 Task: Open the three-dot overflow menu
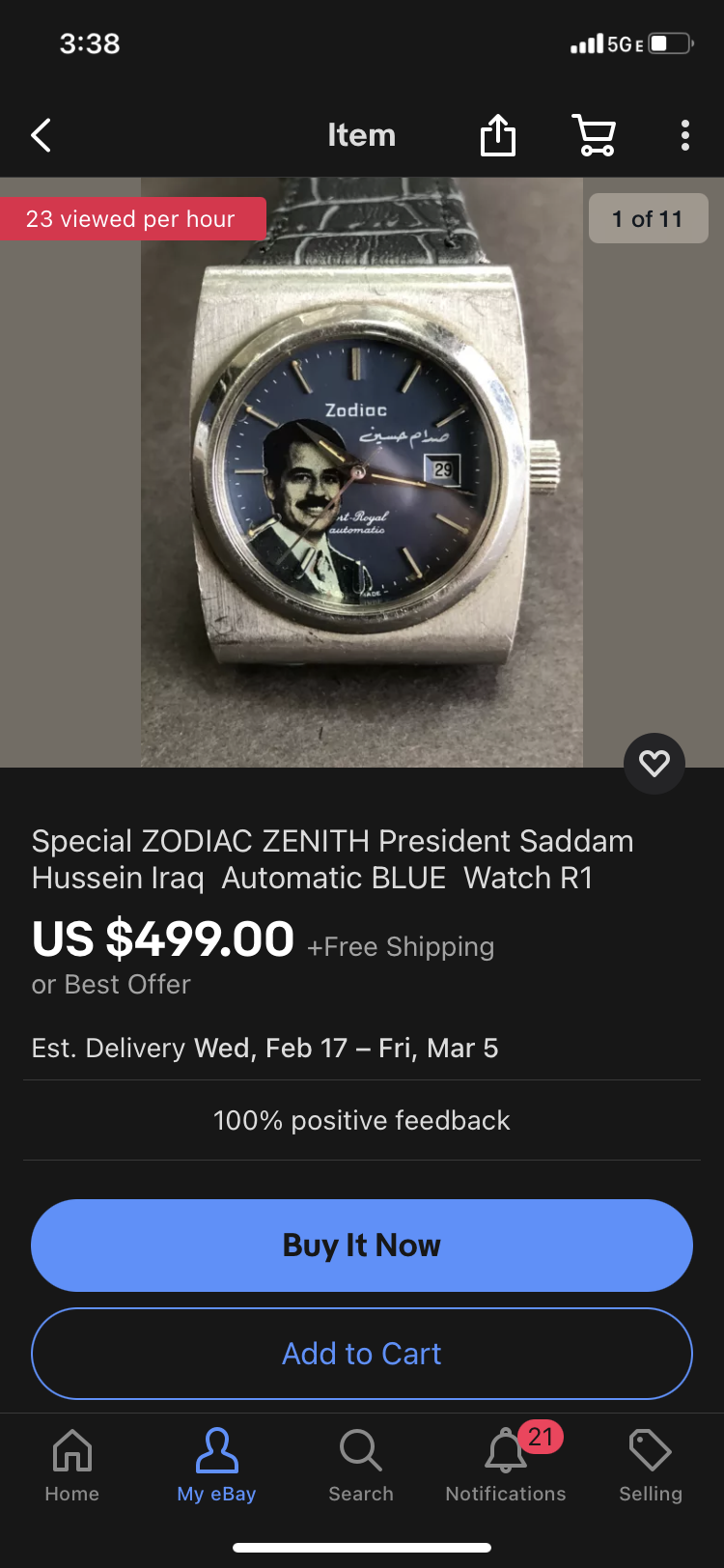click(684, 135)
